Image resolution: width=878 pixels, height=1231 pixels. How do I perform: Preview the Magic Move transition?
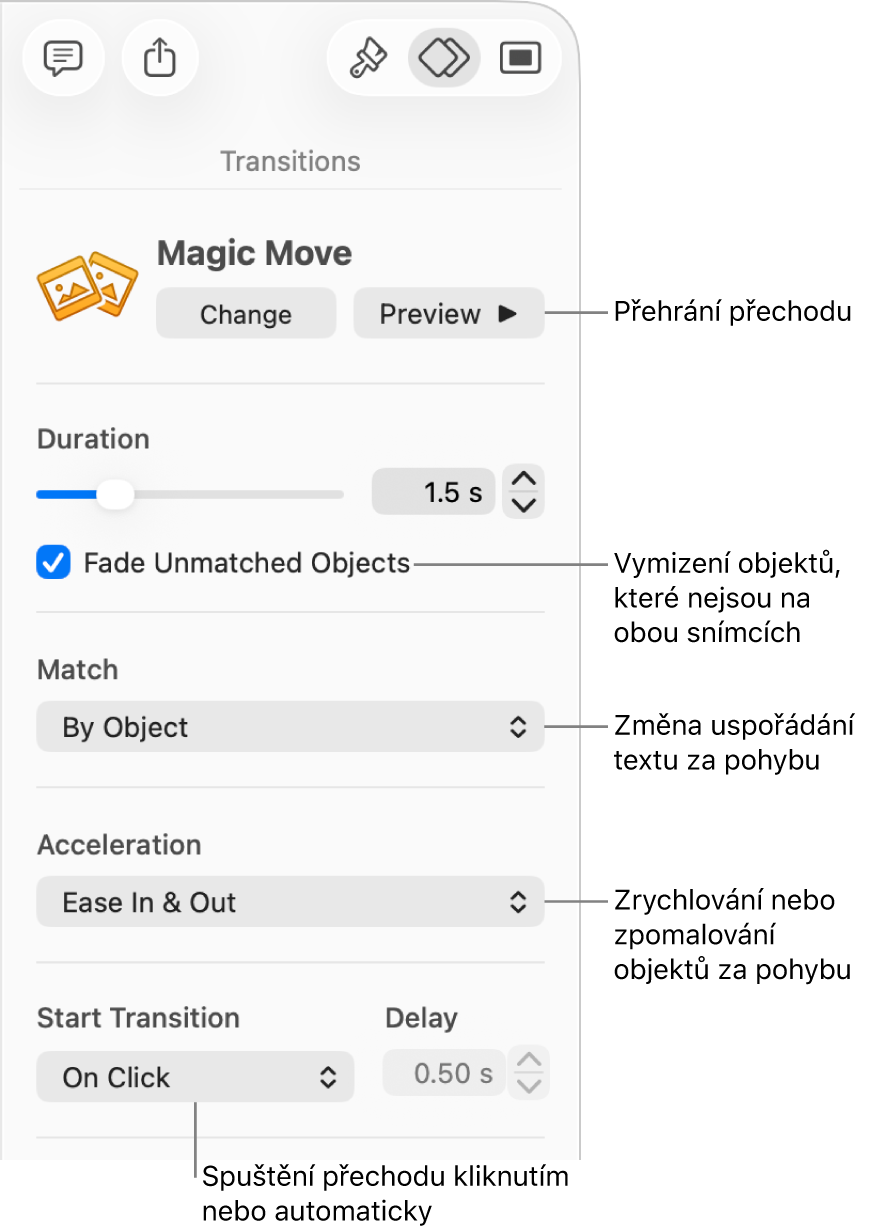point(448,314)
